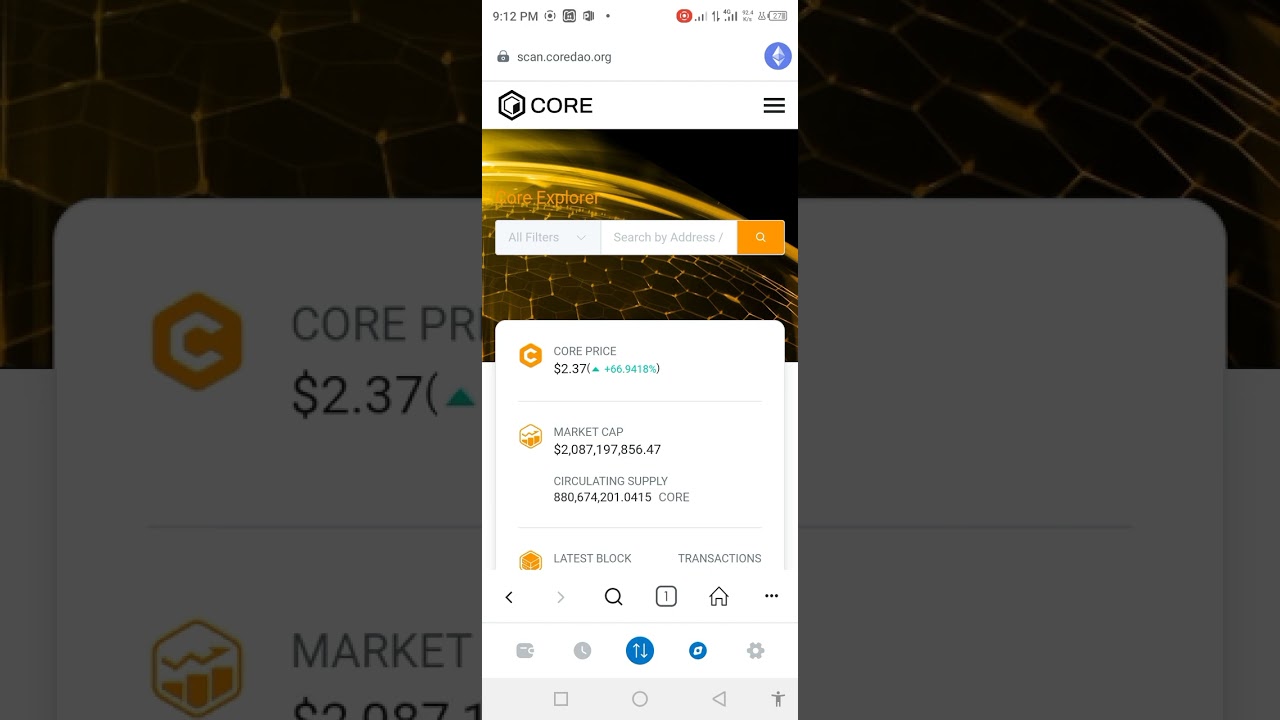
Task: Switch to the wallet tab
Action: click(525, 651)
